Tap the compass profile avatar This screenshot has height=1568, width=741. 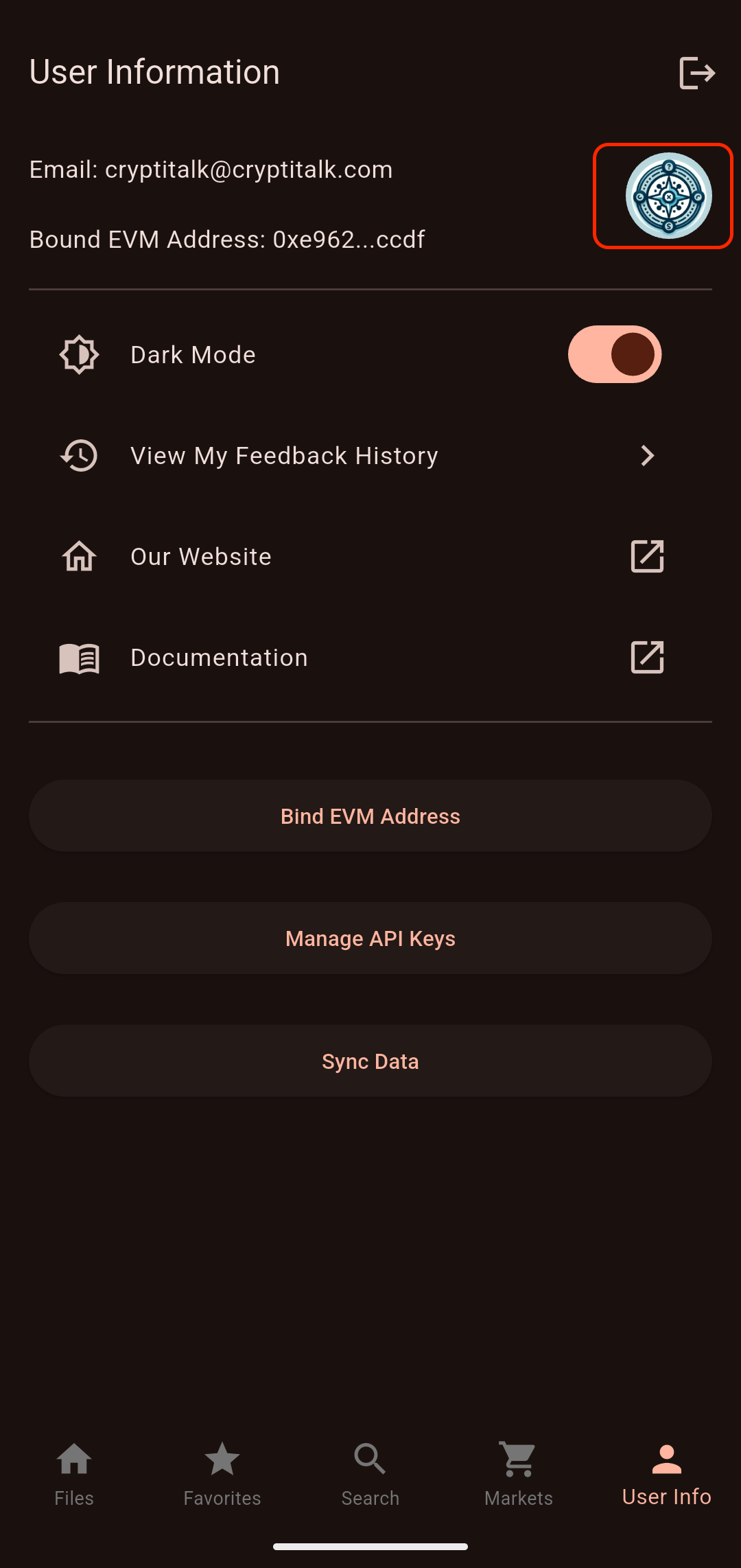coord(668,196)
